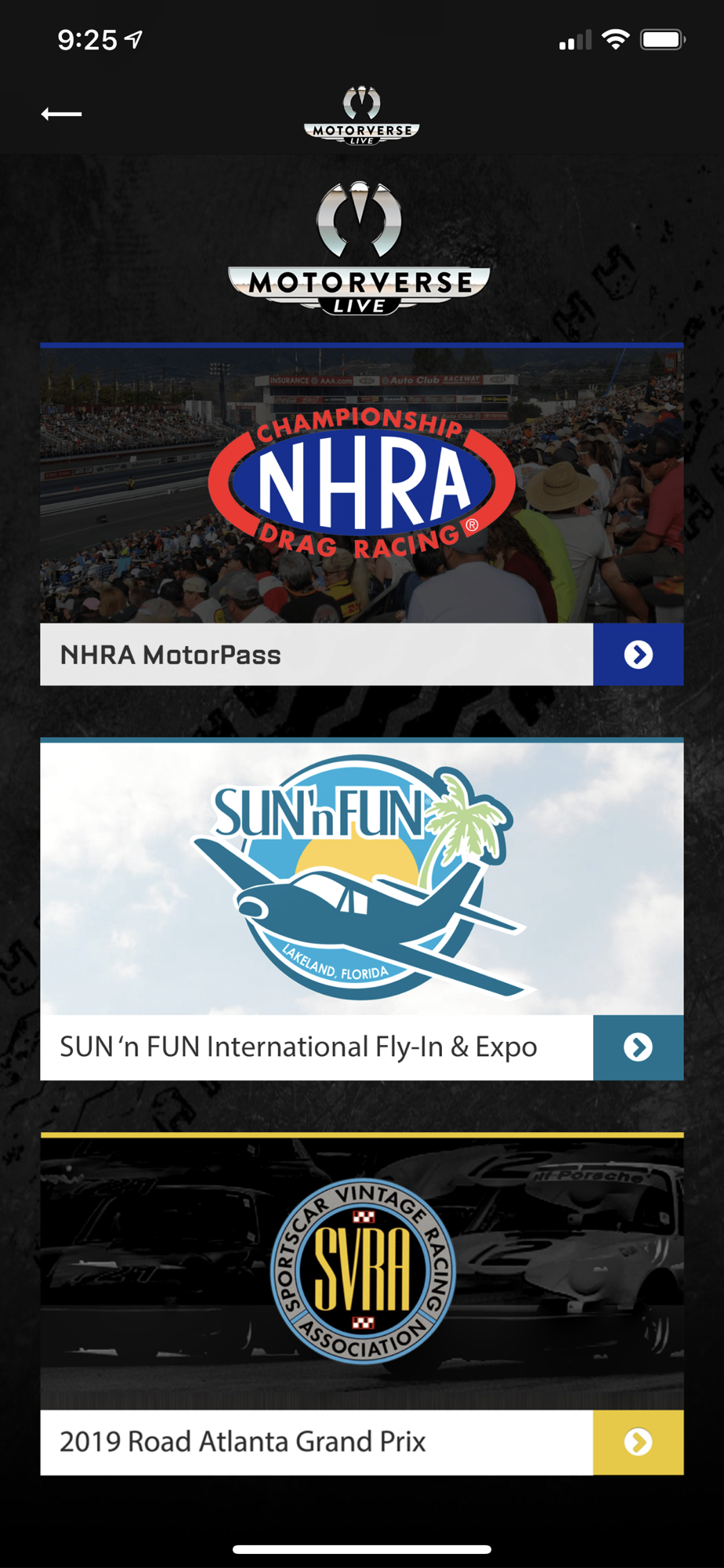This screenshot has width=724, height=1568.
Task: Open the SVRA vintage racing card
Action: point(361,1272)
